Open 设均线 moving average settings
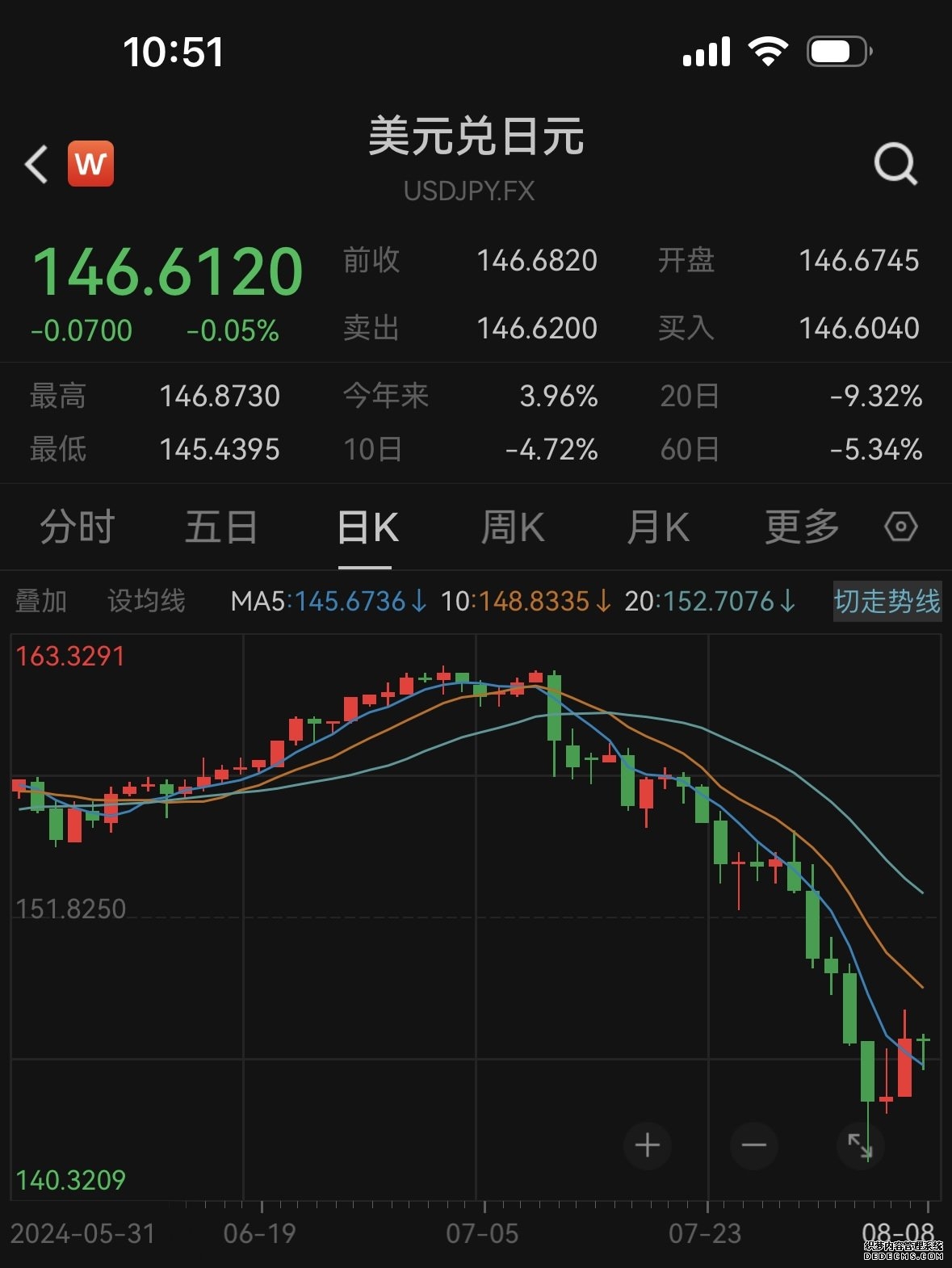The height and width of the screenshot is (1268, 952). click(146, 601)
